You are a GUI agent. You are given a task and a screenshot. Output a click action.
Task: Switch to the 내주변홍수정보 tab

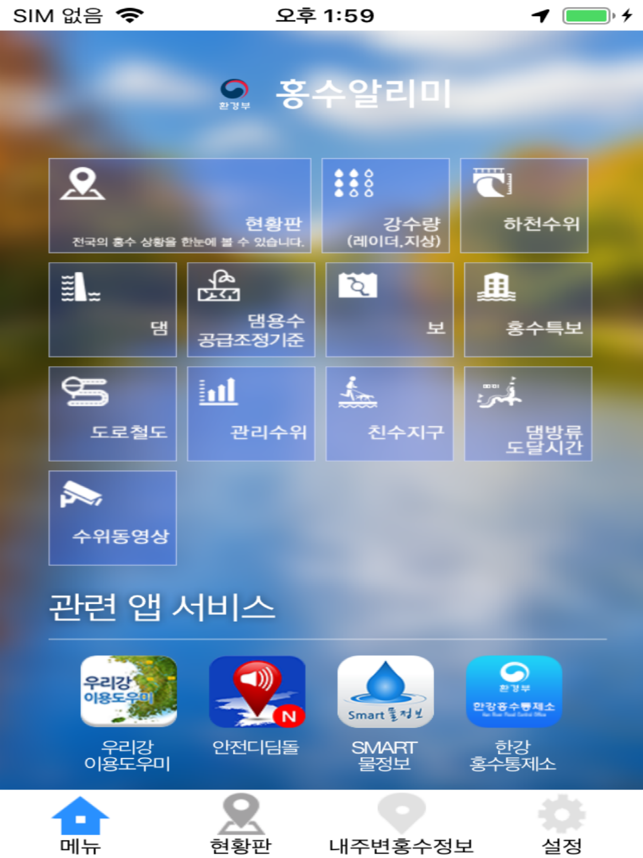pyautogui.click(x=401, y=825)
